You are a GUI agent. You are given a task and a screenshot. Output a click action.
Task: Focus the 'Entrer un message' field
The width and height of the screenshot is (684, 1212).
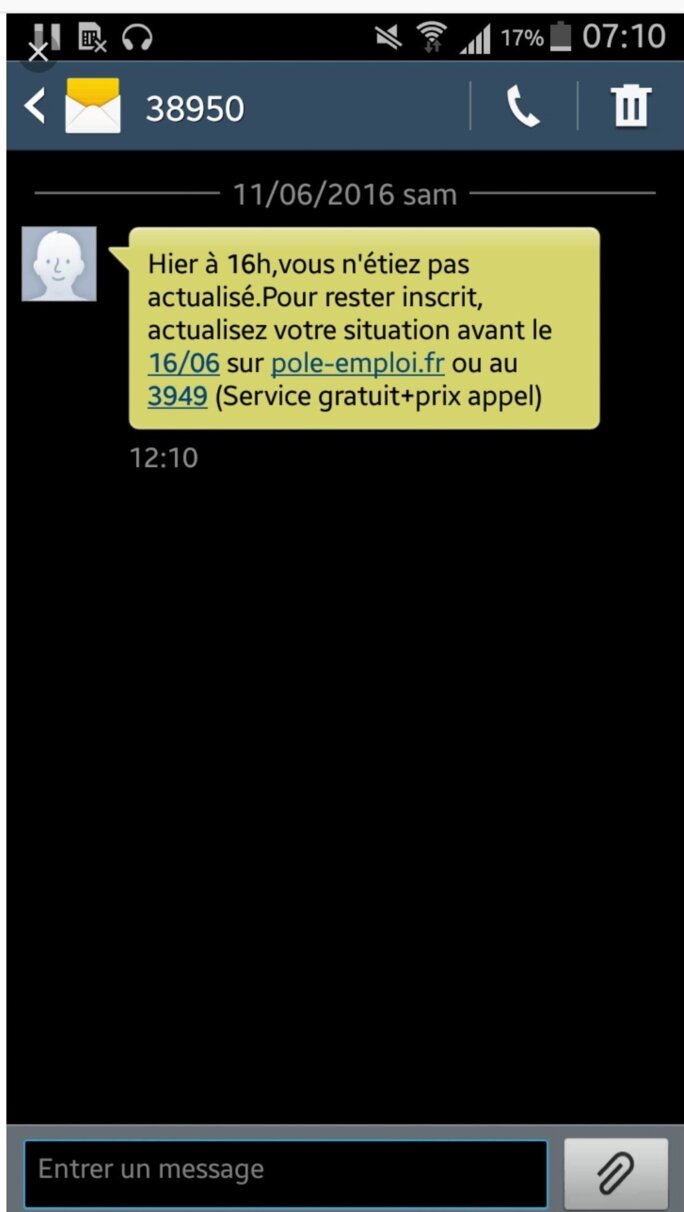click(285, 1170)
